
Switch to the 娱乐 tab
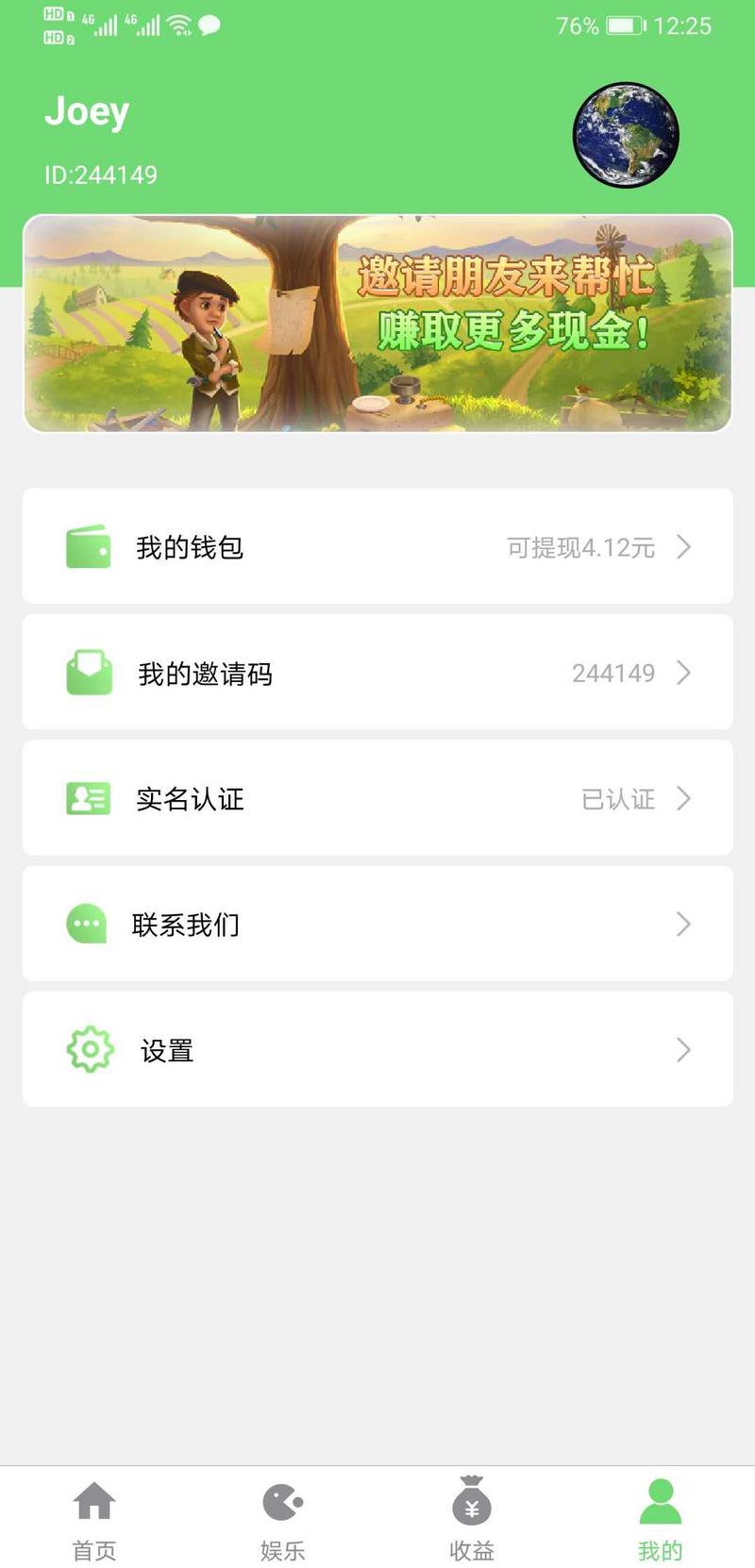point(282,1519)
